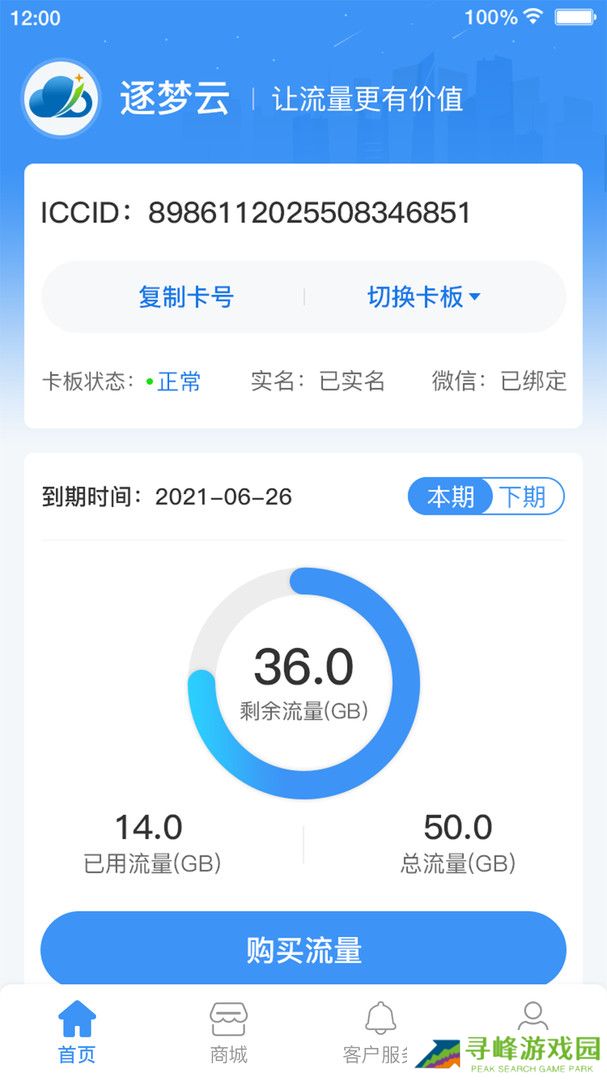Screen dimensions: 607x1080
Task: Select the 本期 period segment
Action: point(451,496)
